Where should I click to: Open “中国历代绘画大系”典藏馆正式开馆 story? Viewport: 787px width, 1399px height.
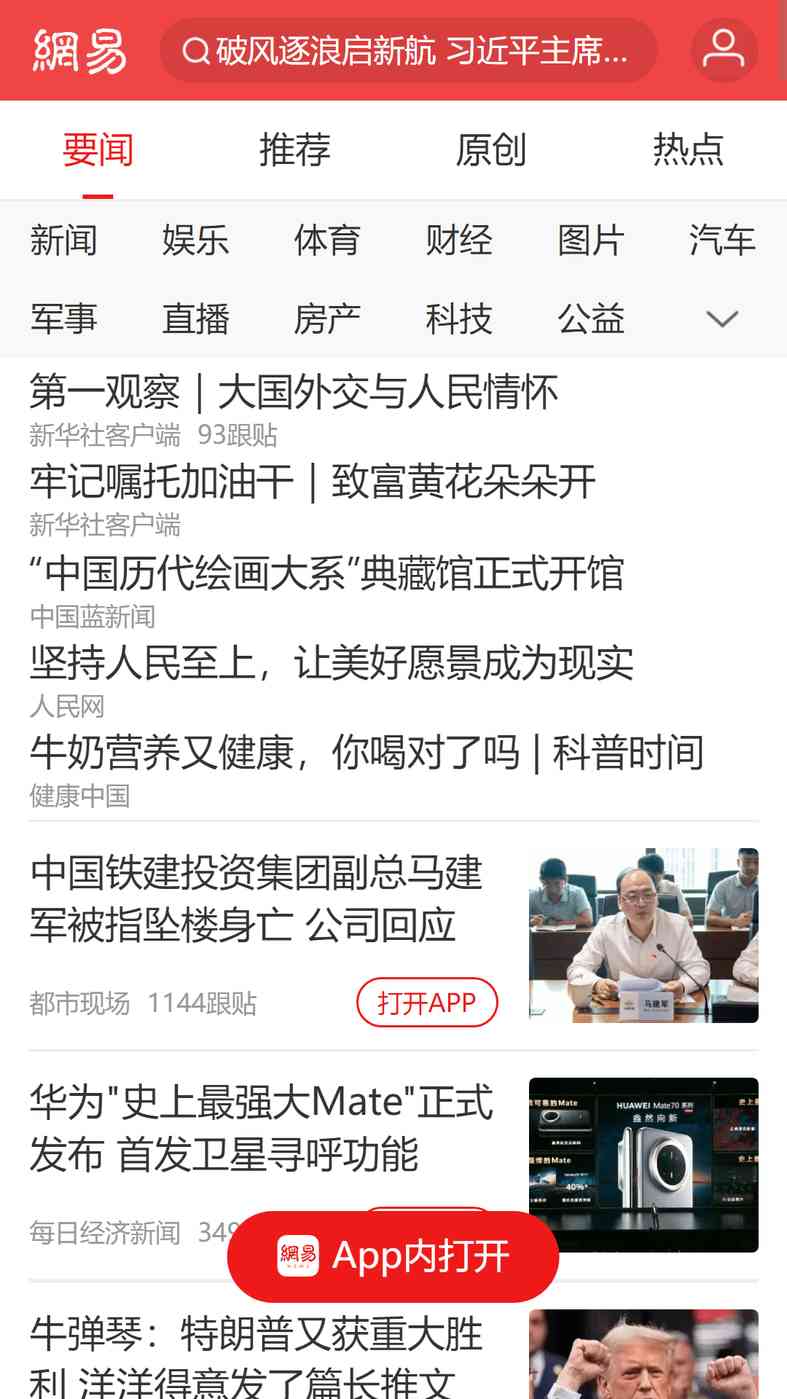(327, 573)
